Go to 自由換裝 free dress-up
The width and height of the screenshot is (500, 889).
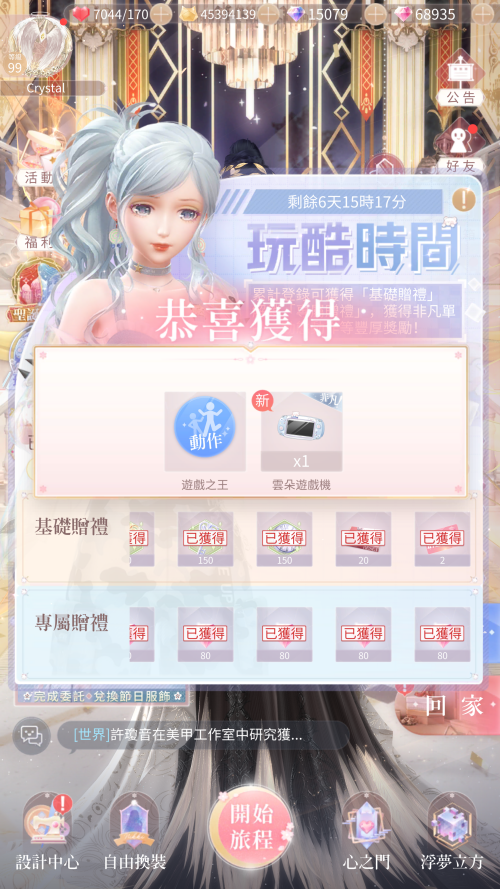point(135,832)
